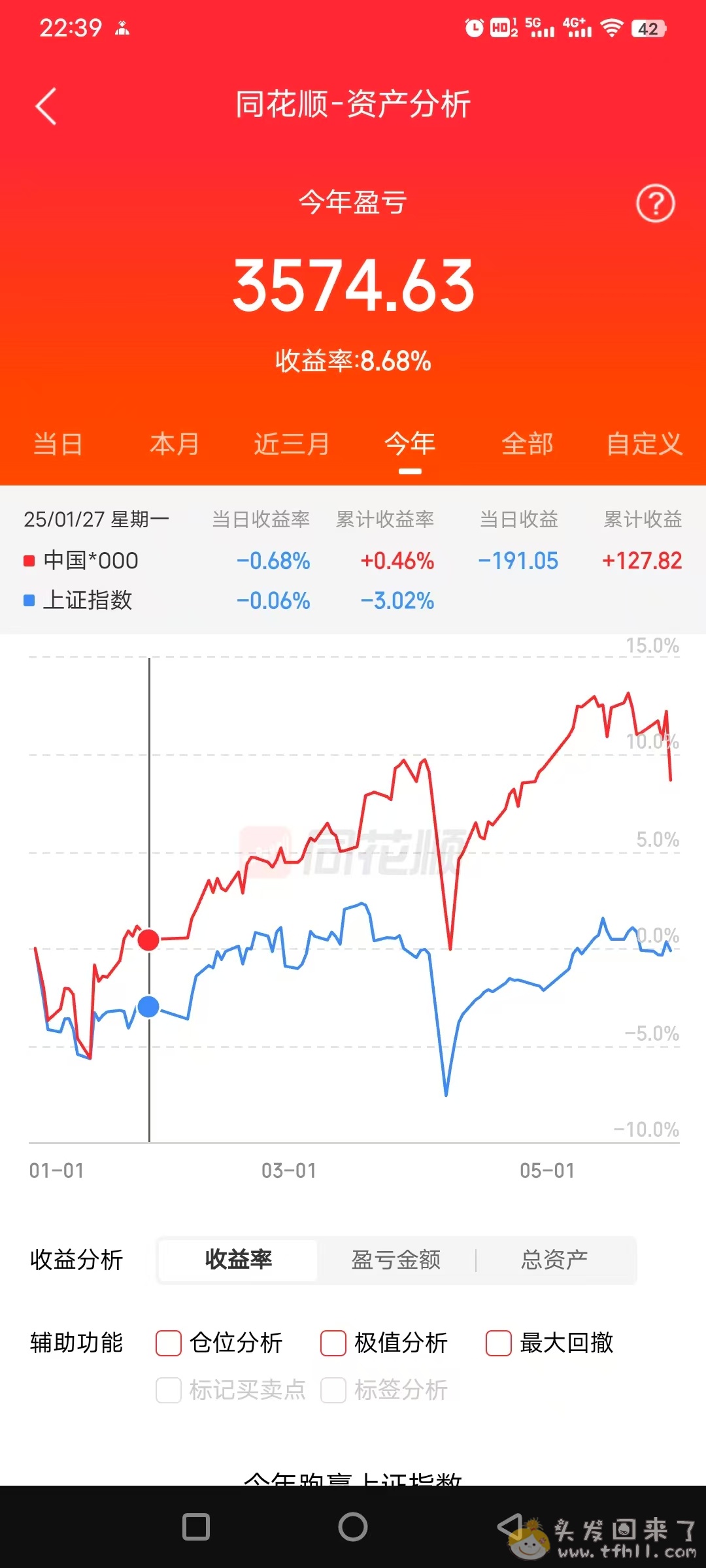
Task: Open recent apps from navigation bar
Action: coord(196,1527)
